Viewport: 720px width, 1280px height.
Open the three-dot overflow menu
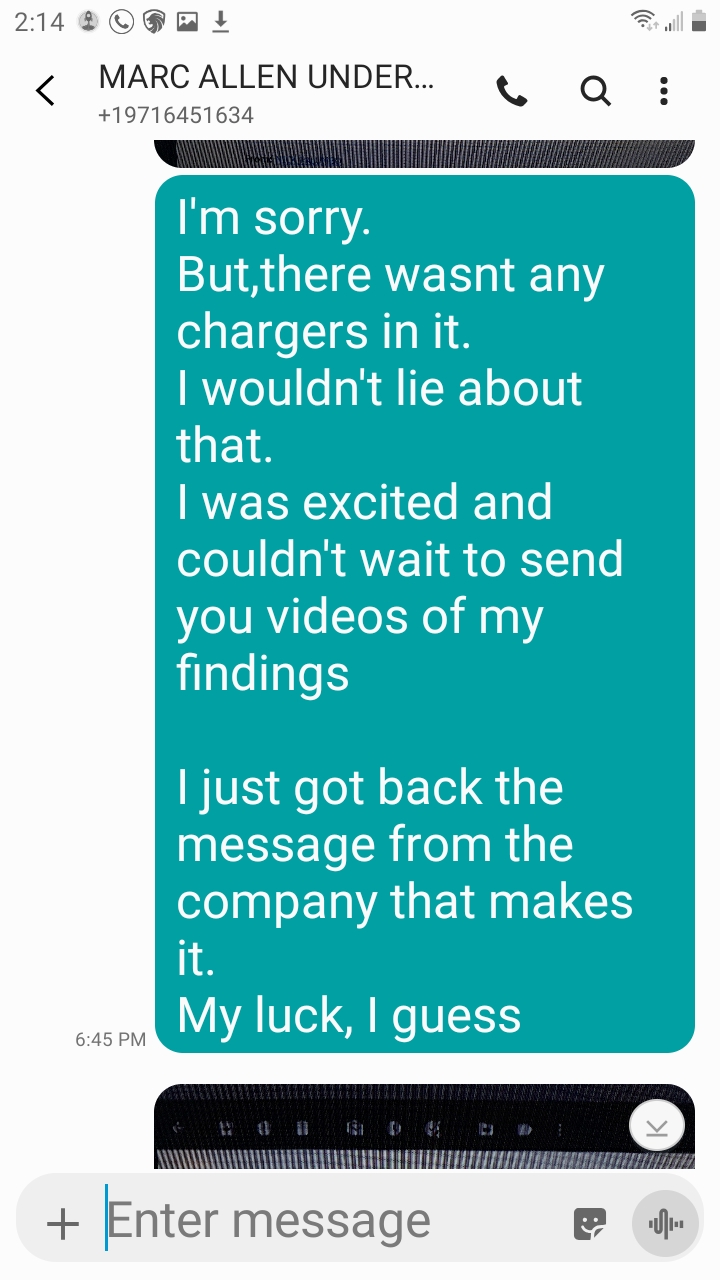pyautogui.click(x=664, y=92)
